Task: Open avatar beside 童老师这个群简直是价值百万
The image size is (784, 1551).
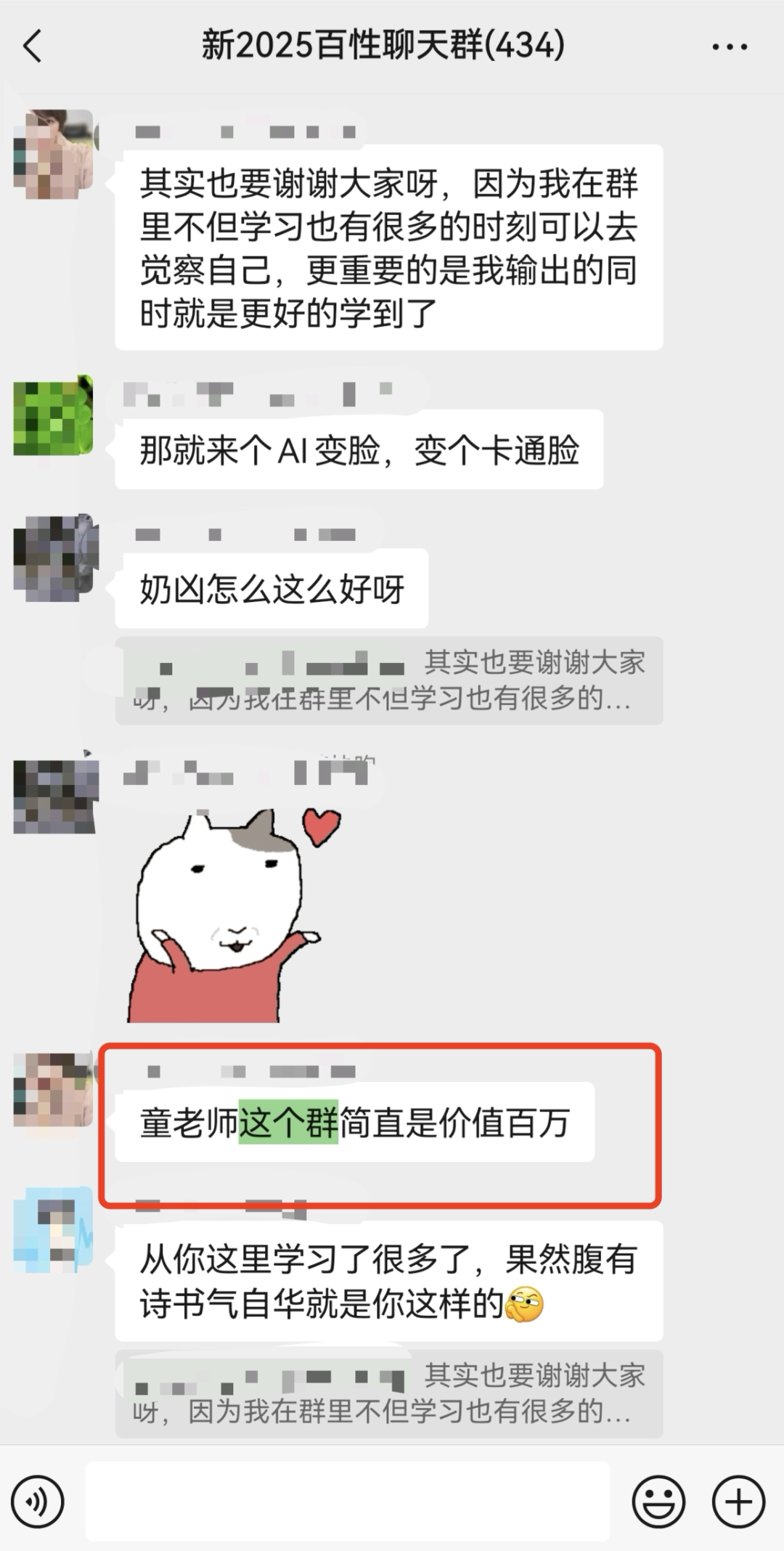Action: (54, 1089)
